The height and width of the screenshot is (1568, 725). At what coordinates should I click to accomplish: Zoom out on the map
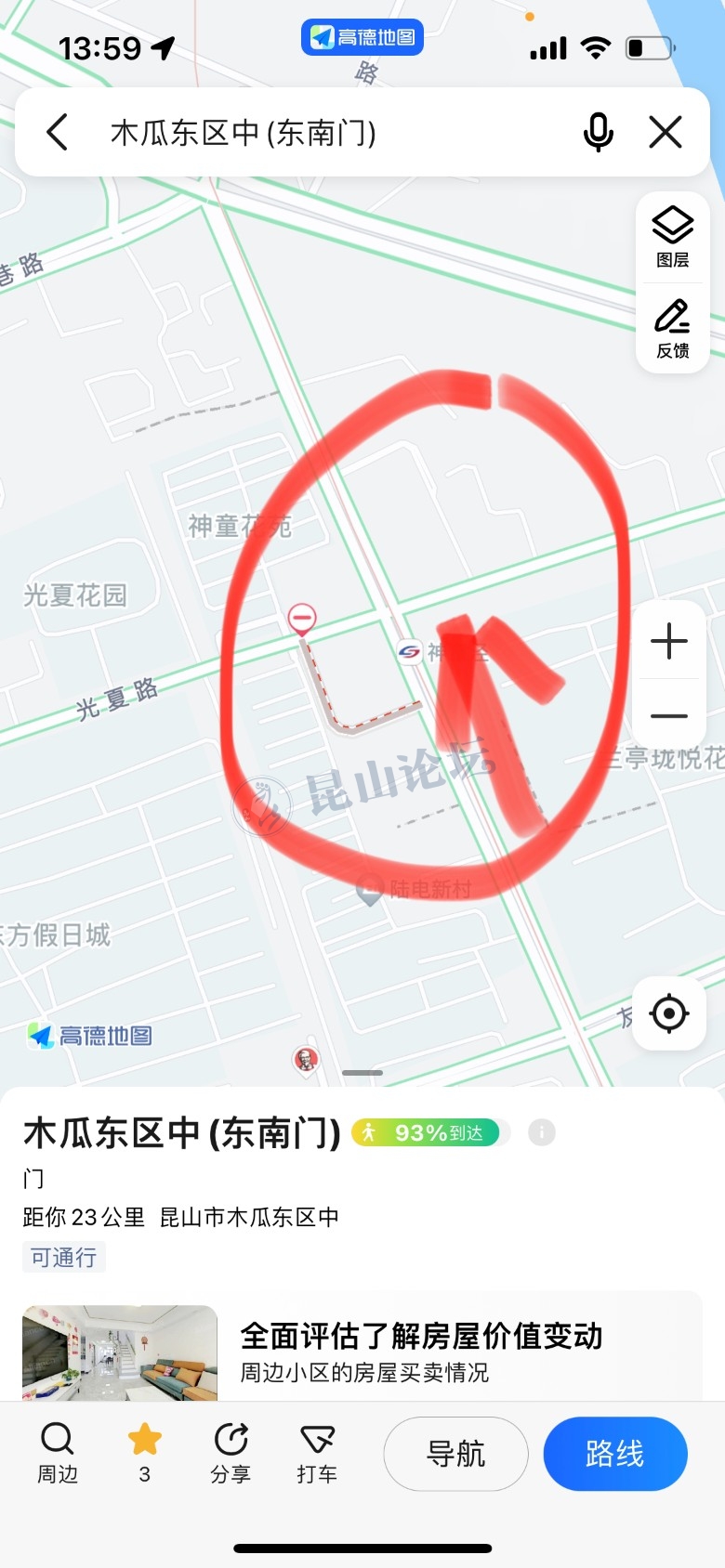[x=669, y=715]
